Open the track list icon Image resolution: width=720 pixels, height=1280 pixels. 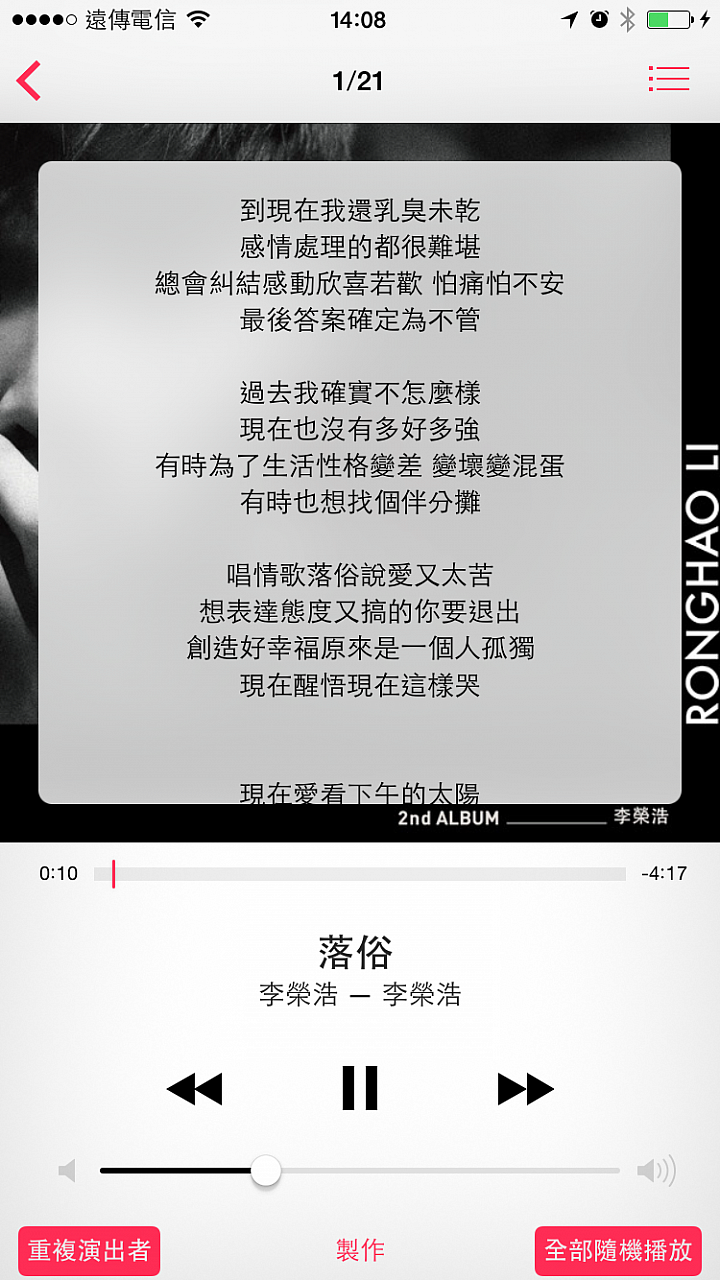(668, 80)
